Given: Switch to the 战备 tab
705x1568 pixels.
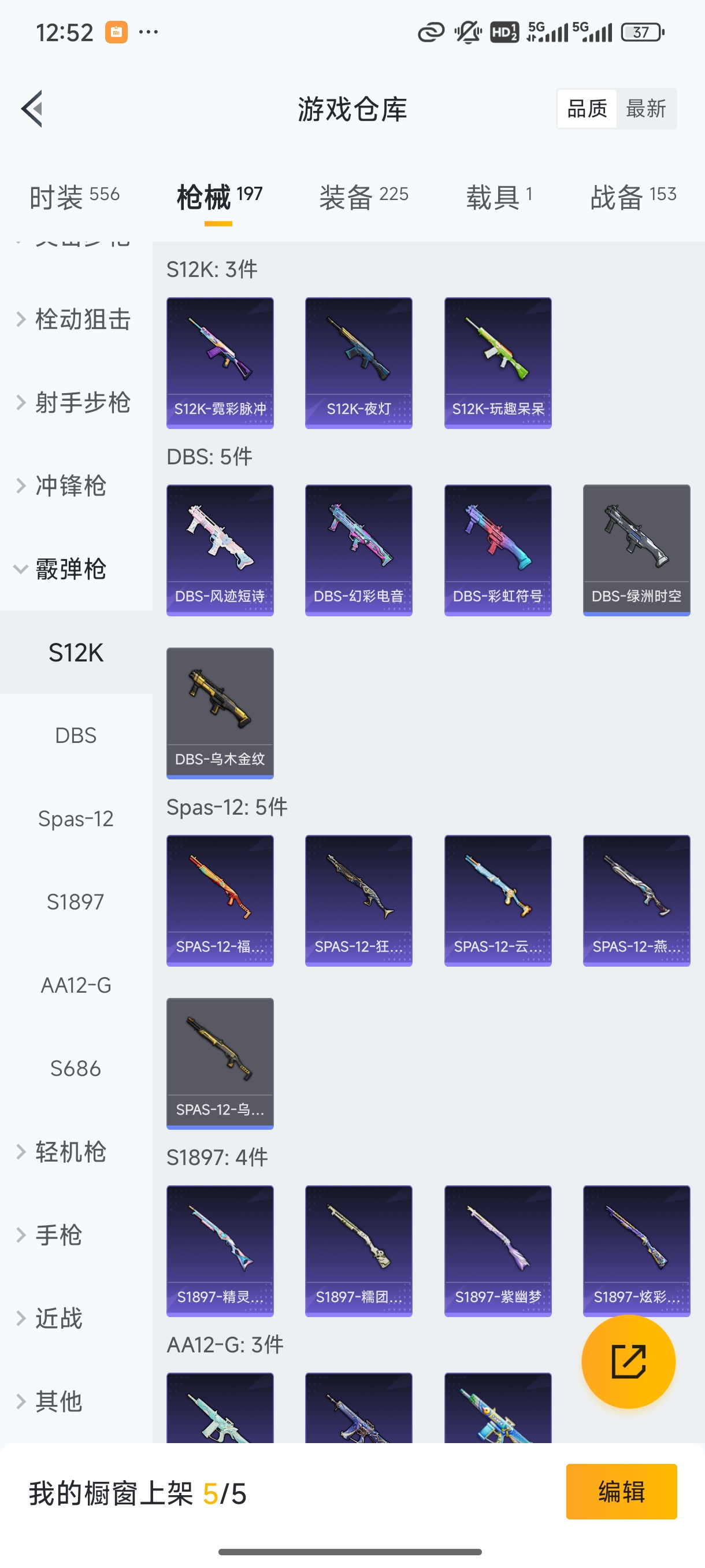Looking at the screenshot, I should click(633, 197).
